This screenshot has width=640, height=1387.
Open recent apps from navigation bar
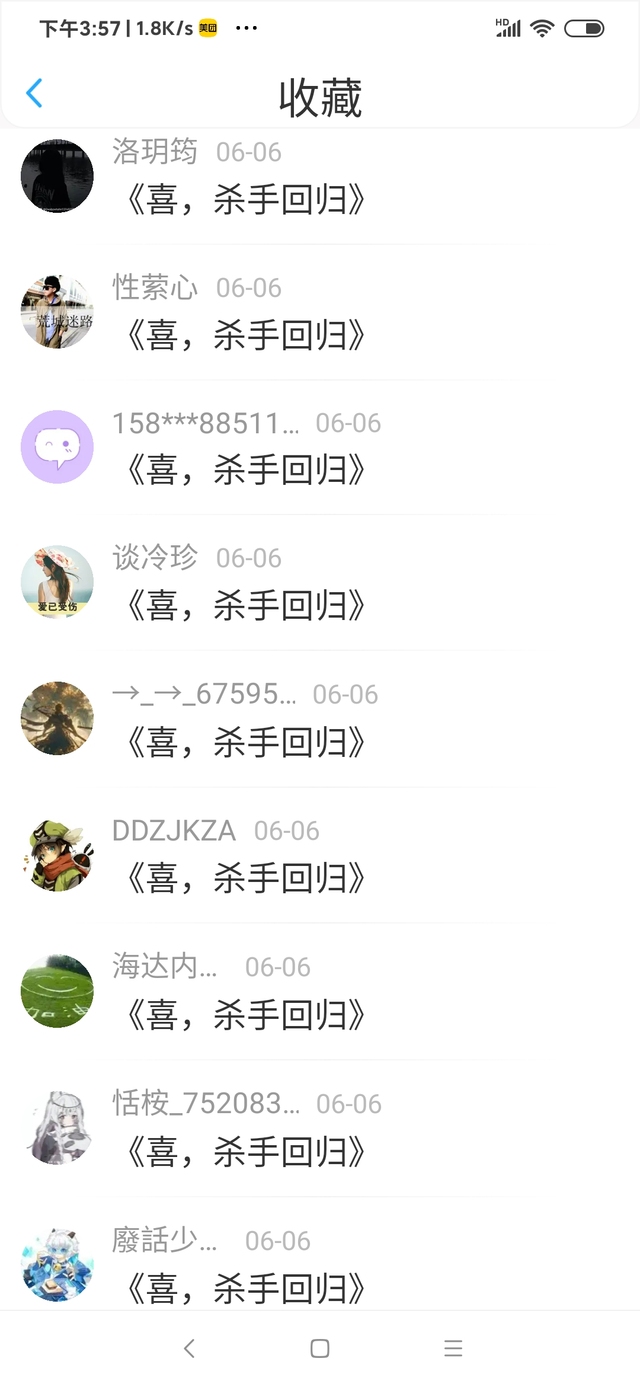click(x=453, y=1348)
